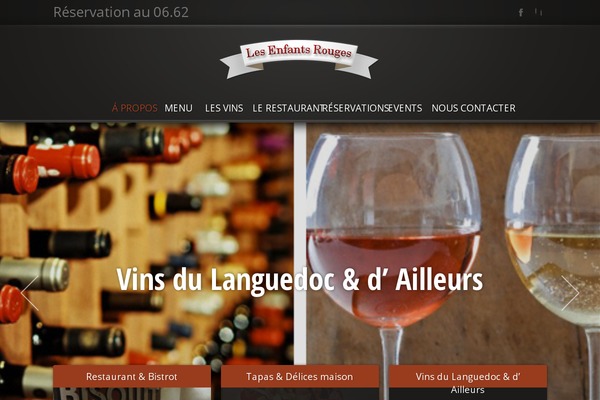Open Nous Contacter page
600x400 pixels.
coord(473,108)
